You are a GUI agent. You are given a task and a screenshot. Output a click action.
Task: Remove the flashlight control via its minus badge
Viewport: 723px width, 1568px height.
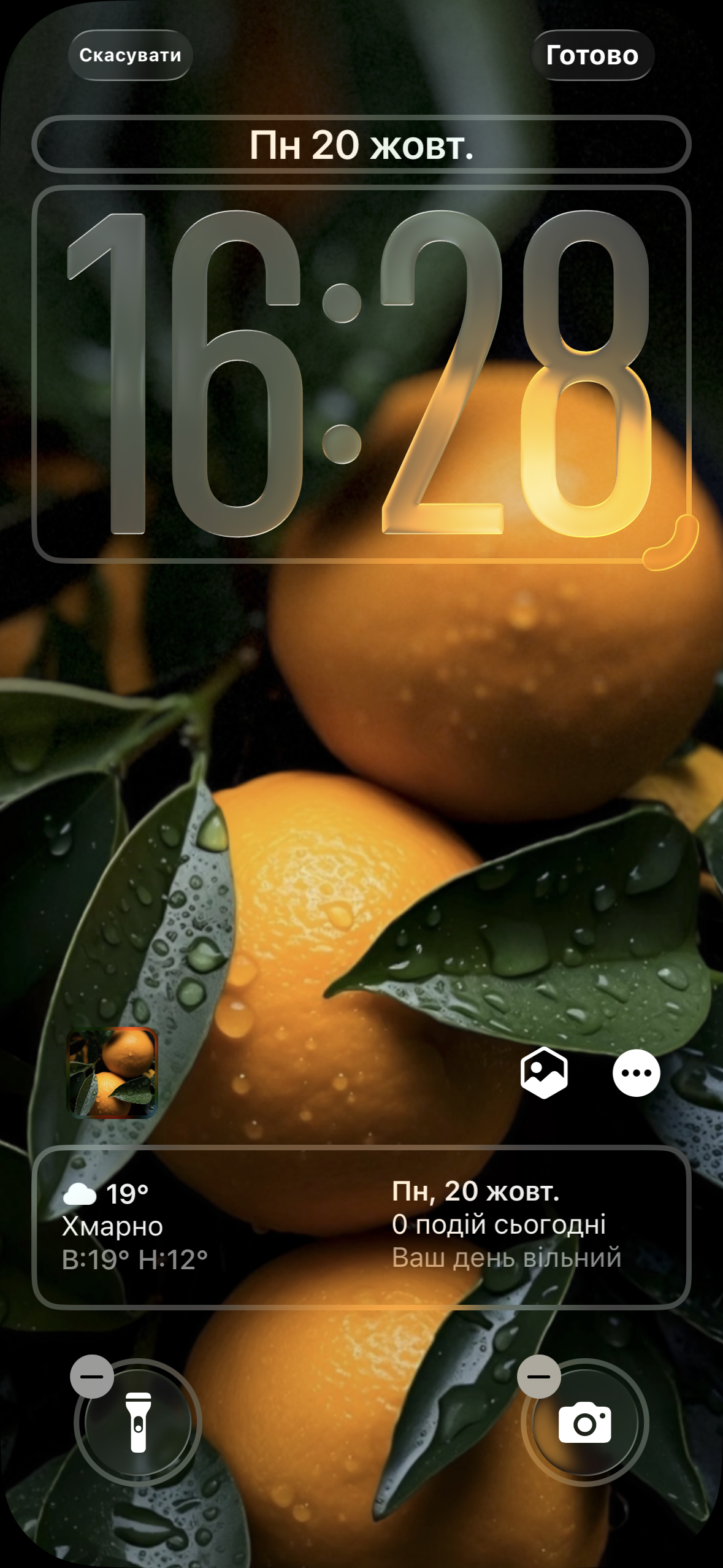[92, 1377]
